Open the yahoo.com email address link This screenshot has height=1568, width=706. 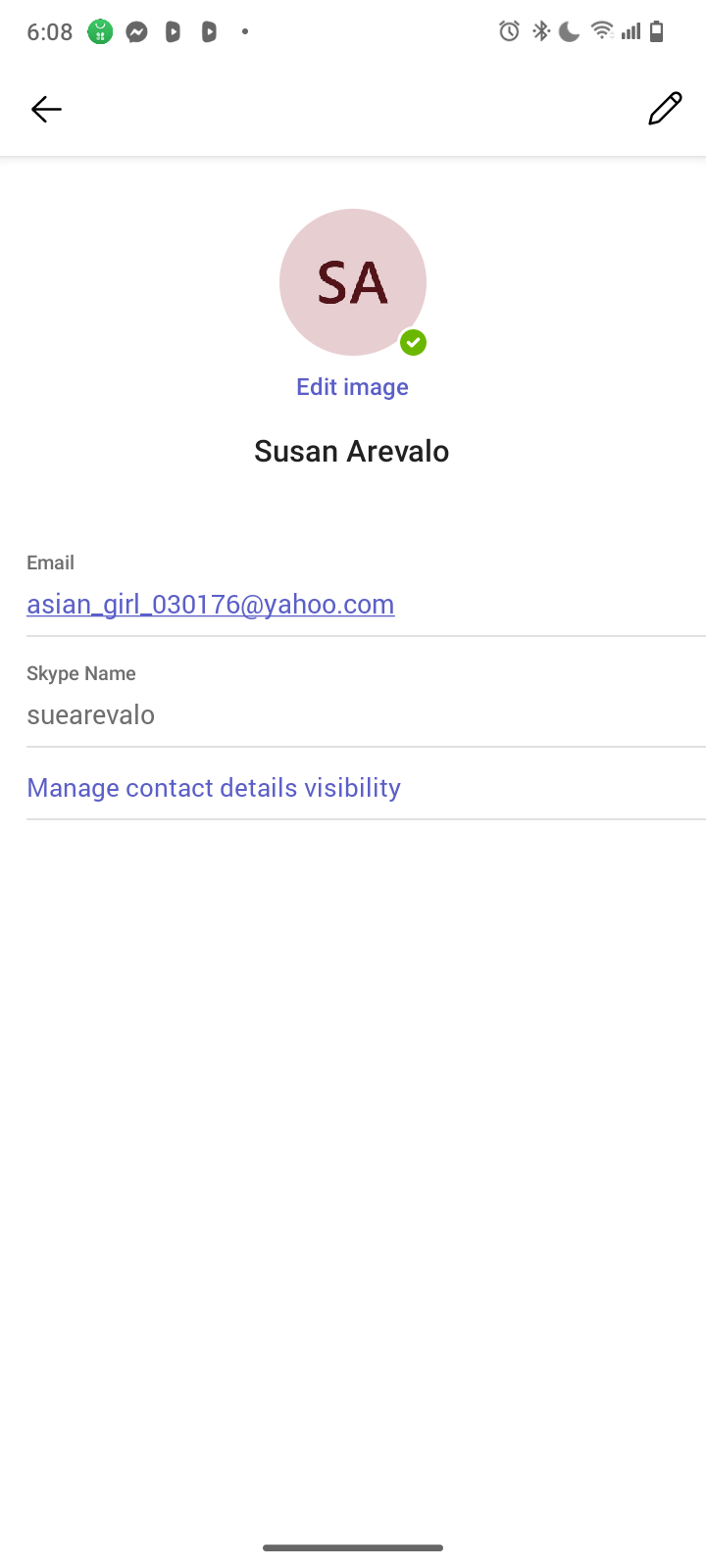click(x=211, y=604)
